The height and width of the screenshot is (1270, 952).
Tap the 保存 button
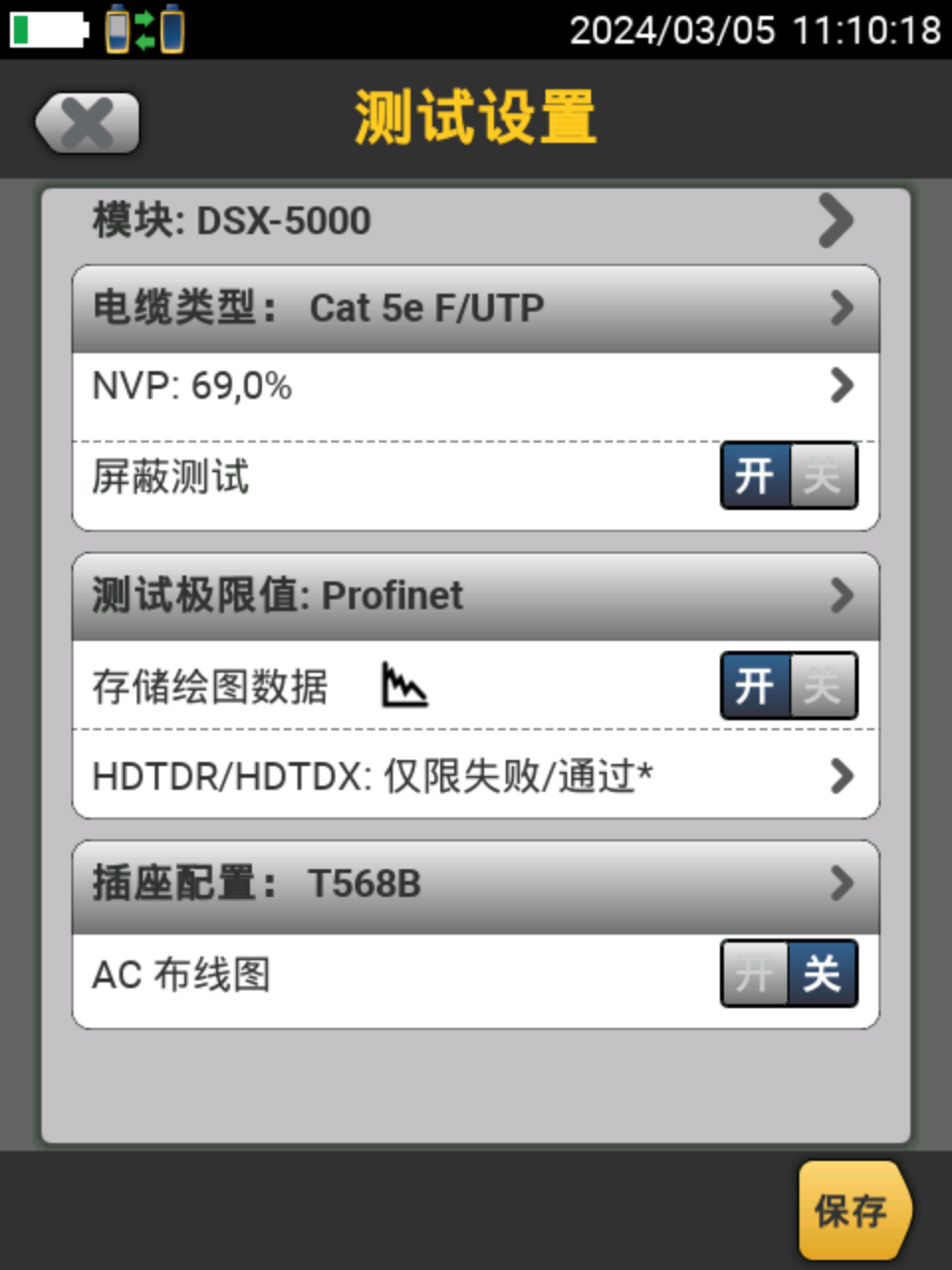tap(852, 1210)
